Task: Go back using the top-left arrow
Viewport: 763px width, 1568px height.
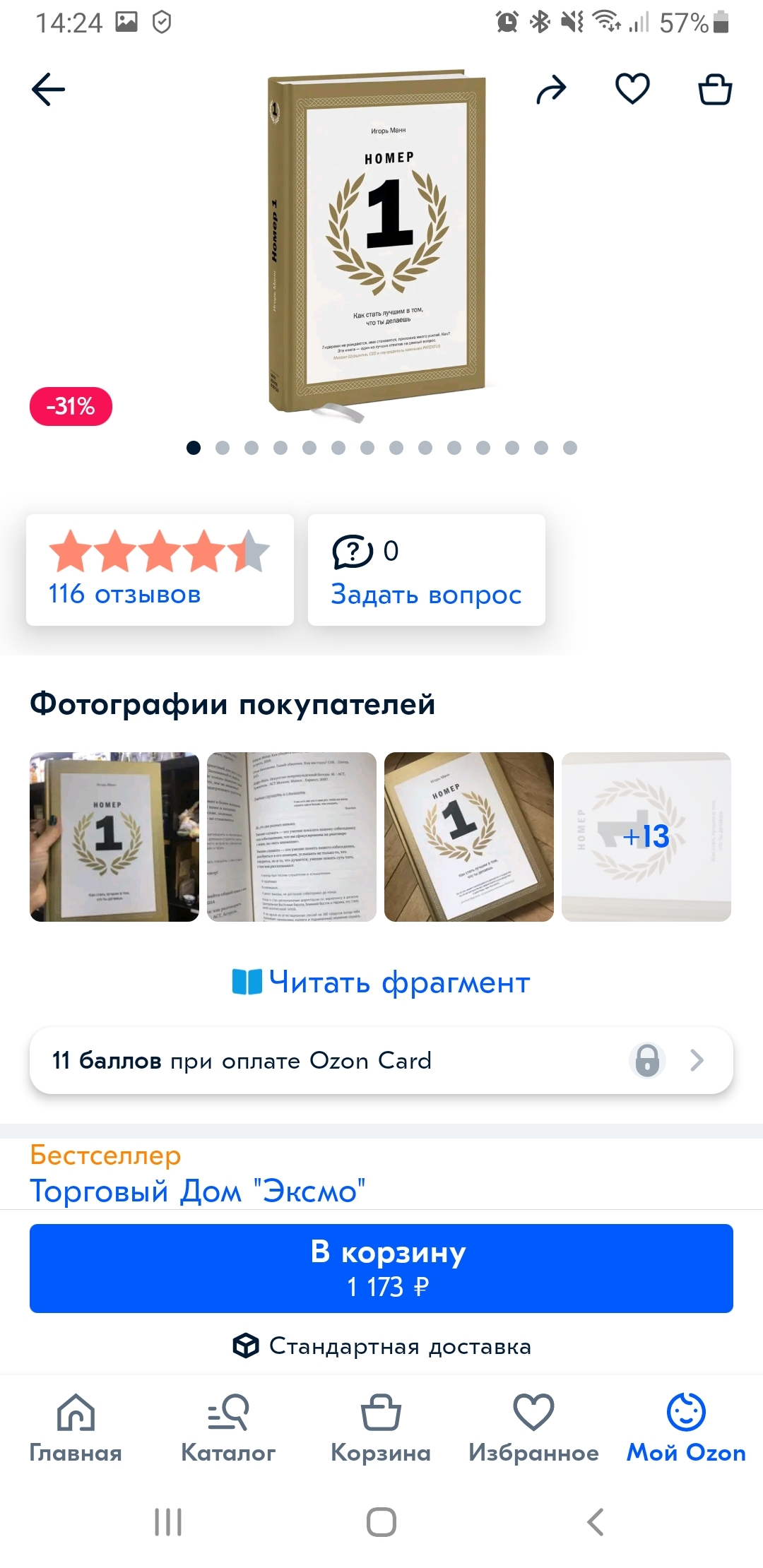Action: click(48, 90)
